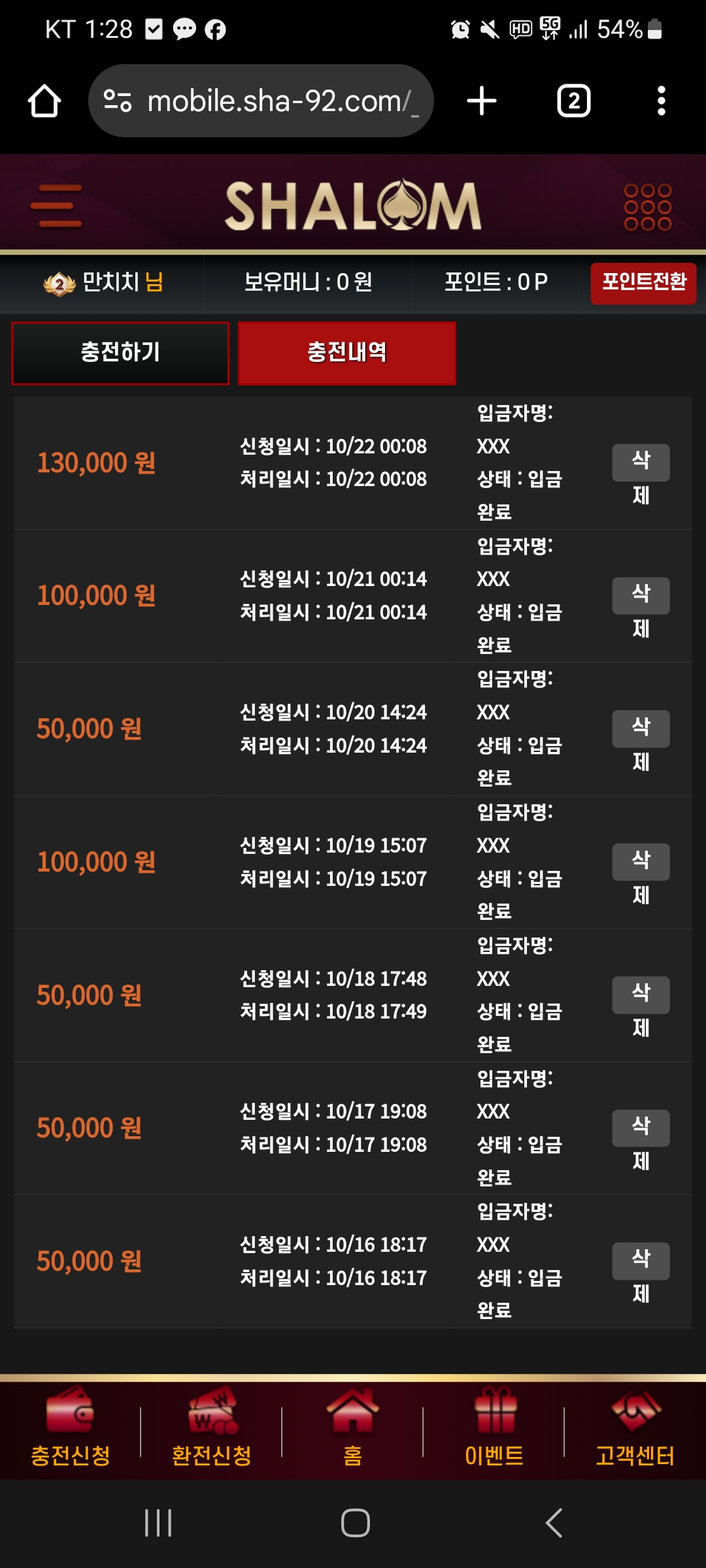The width and height of the screenshot is (706, 1568).
Task: Go to 환전신청 in bottom bar
Action: 212,1428
